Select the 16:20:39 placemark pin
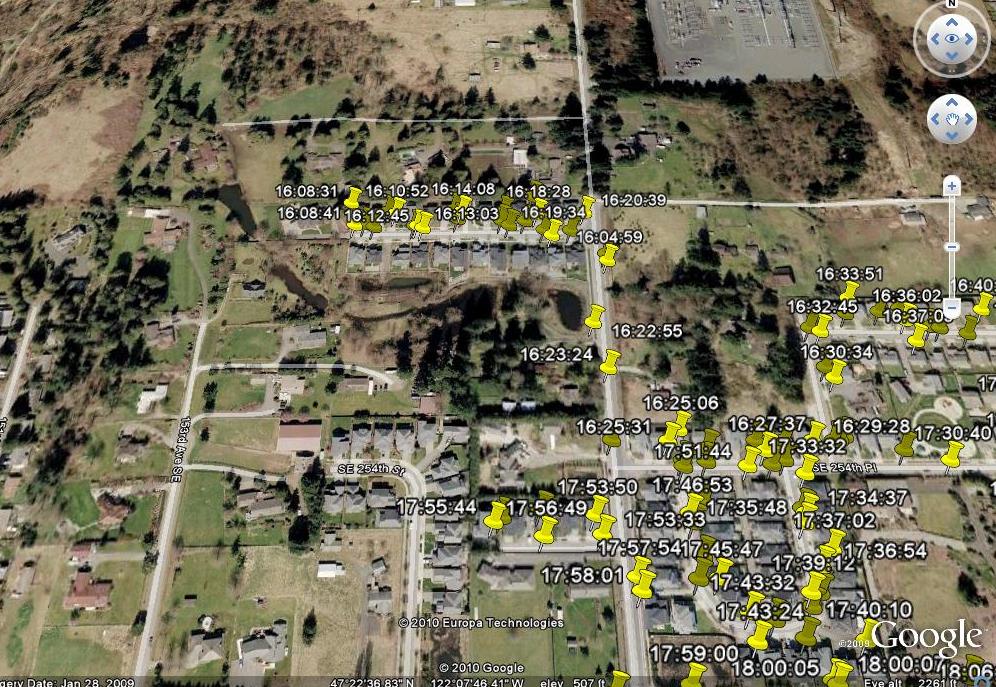Screen dimensions: 996x687 (587, 206)
